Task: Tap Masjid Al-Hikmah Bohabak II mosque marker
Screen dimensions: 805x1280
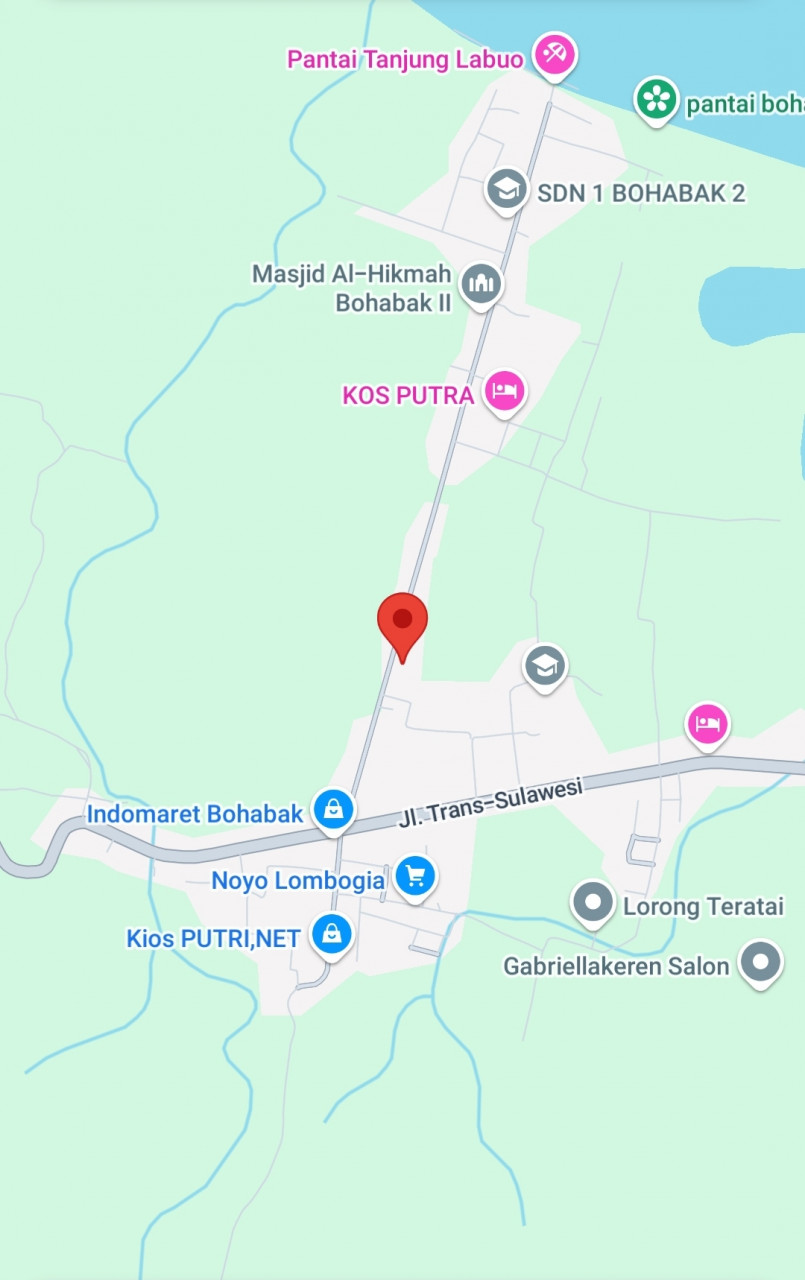Action: 482,284
